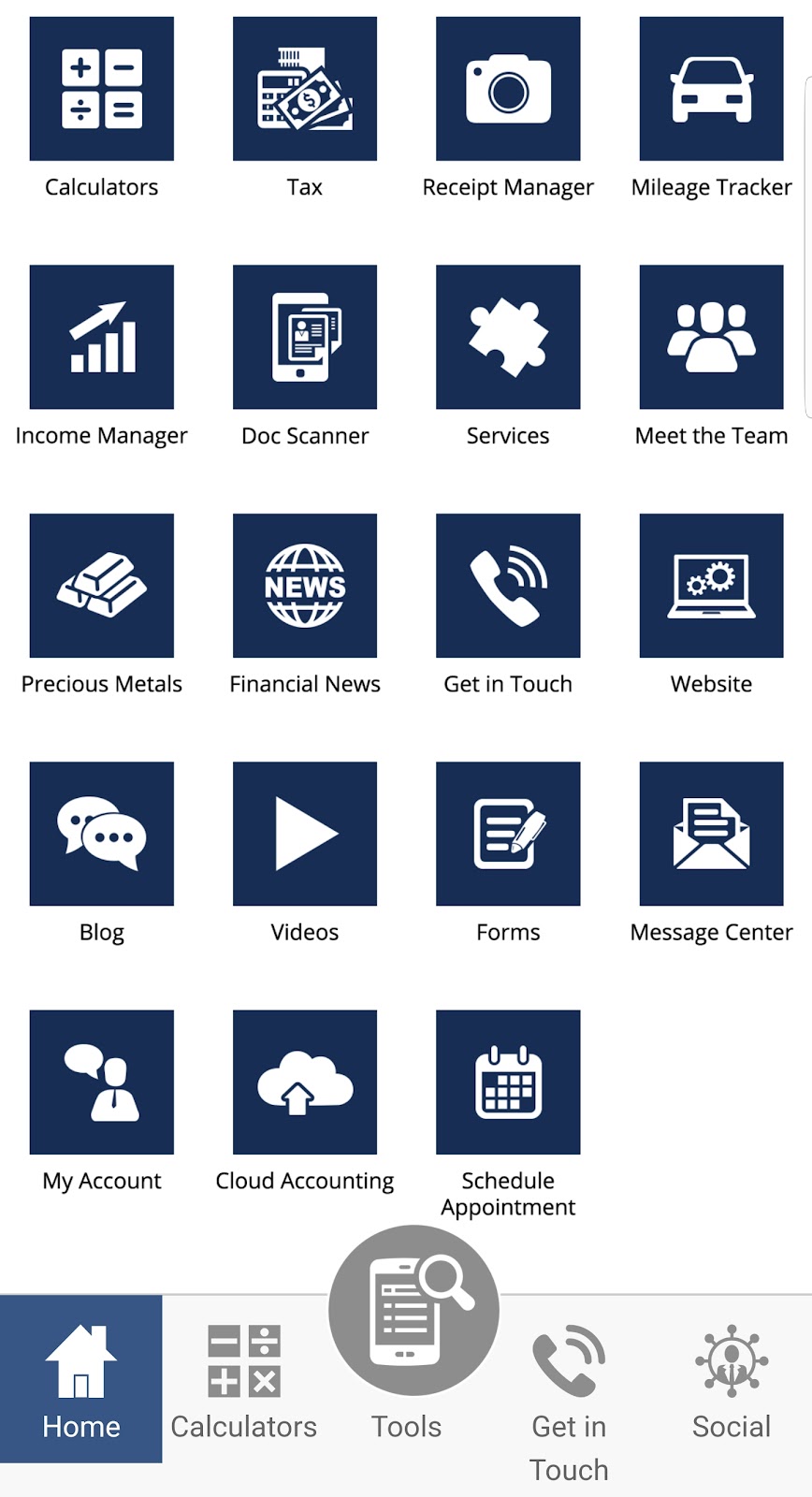The image size is (812, 1497).
Task: Open the Blog
Action: tap(102, 834)
